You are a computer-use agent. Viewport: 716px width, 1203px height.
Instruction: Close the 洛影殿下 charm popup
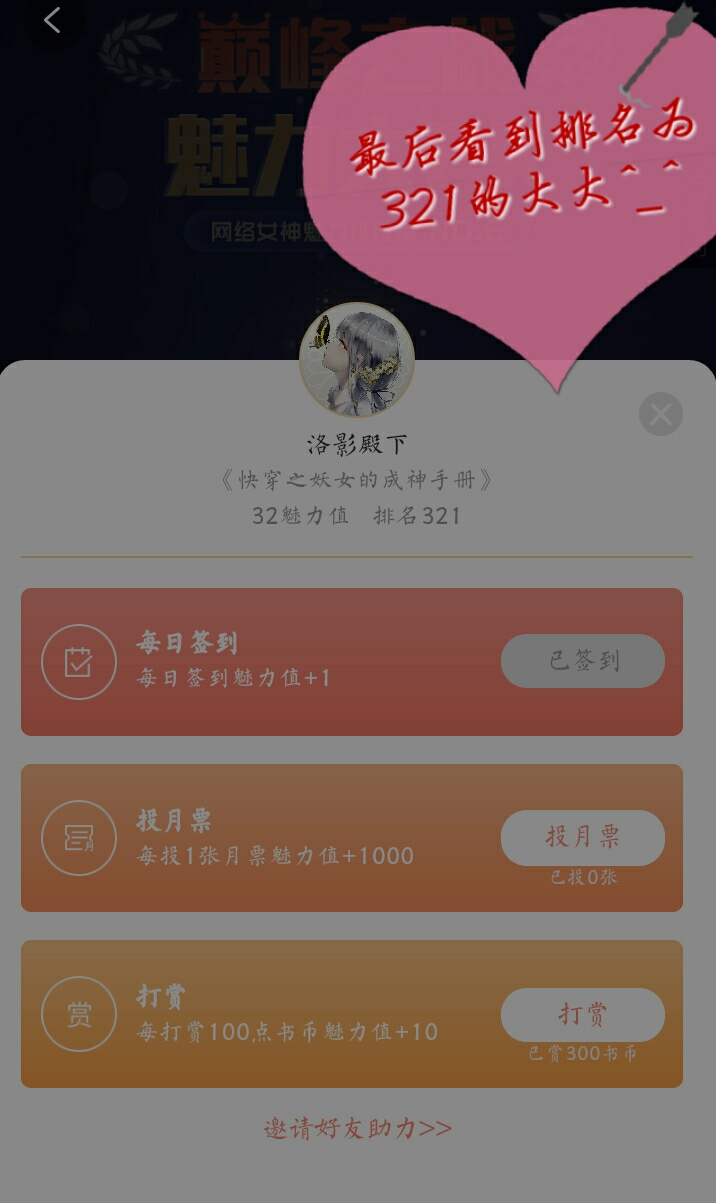[x=660, y=414]
